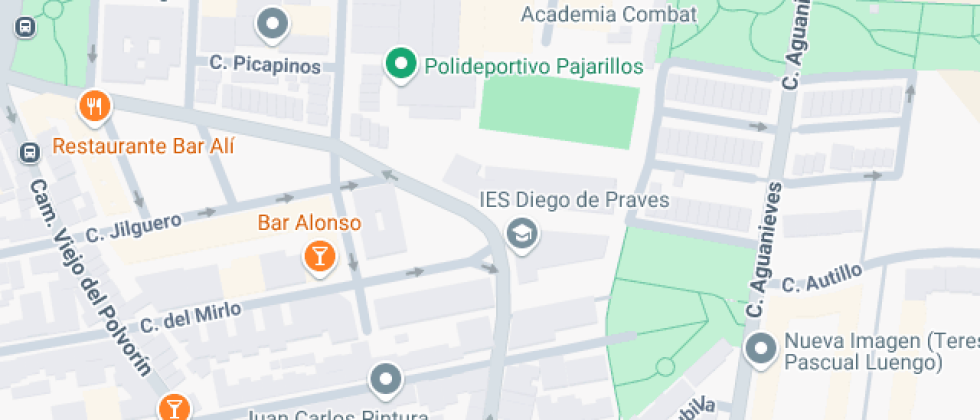Open the IES Diego de Praves school pin

pyautogui.click(x=522, y=236)
